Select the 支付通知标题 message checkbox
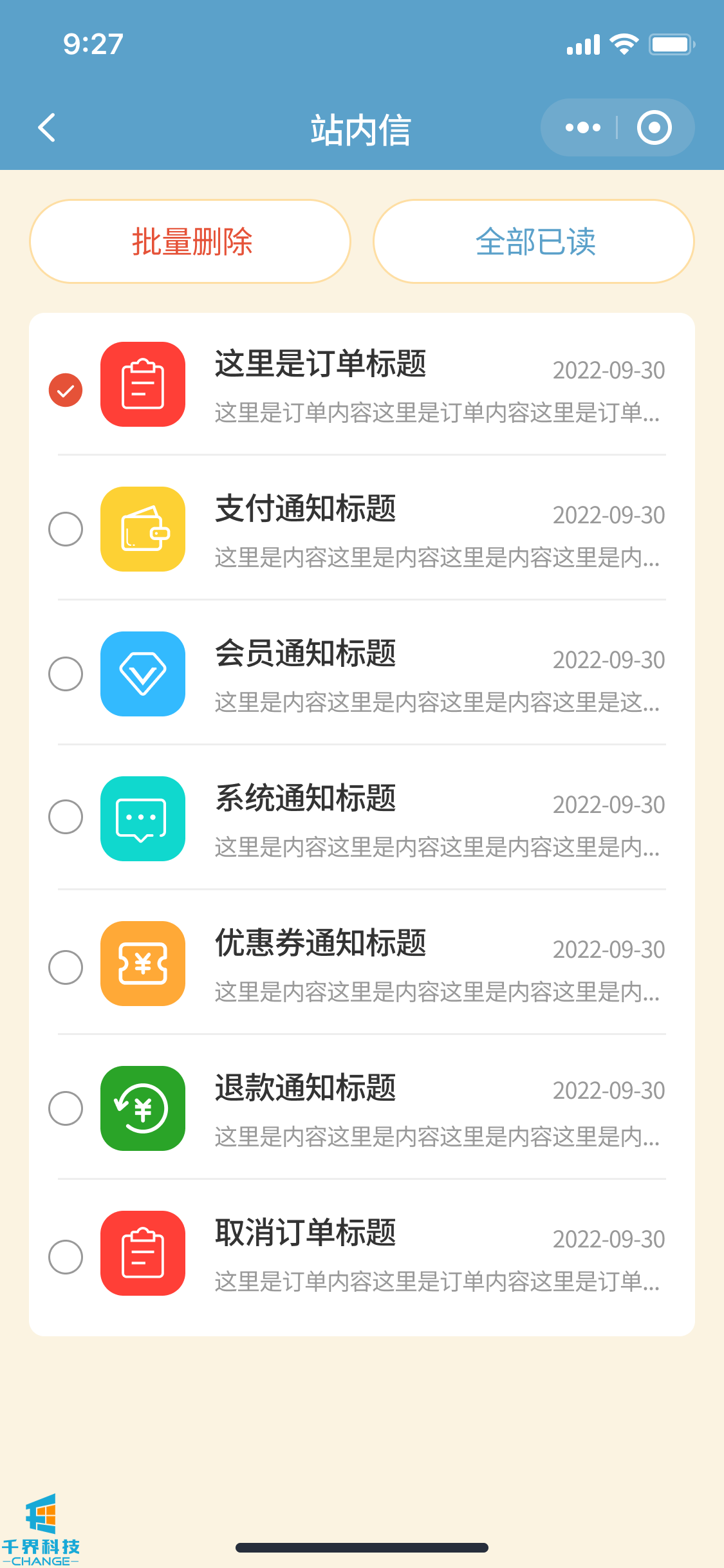Image resolution: width=724 pixels, height=1568 pixels. coord(66,529)
